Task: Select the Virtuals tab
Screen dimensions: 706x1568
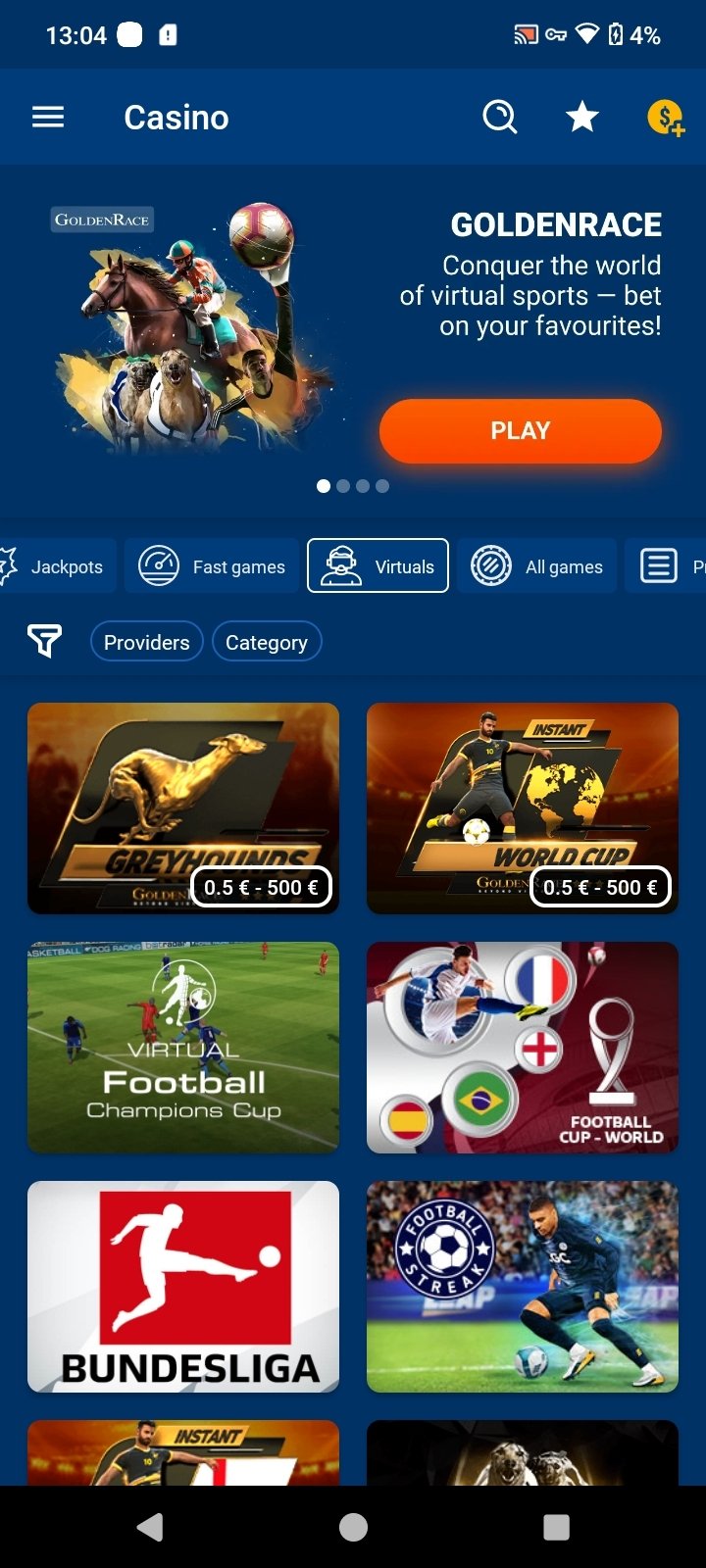Action: [x=378, y=566]
